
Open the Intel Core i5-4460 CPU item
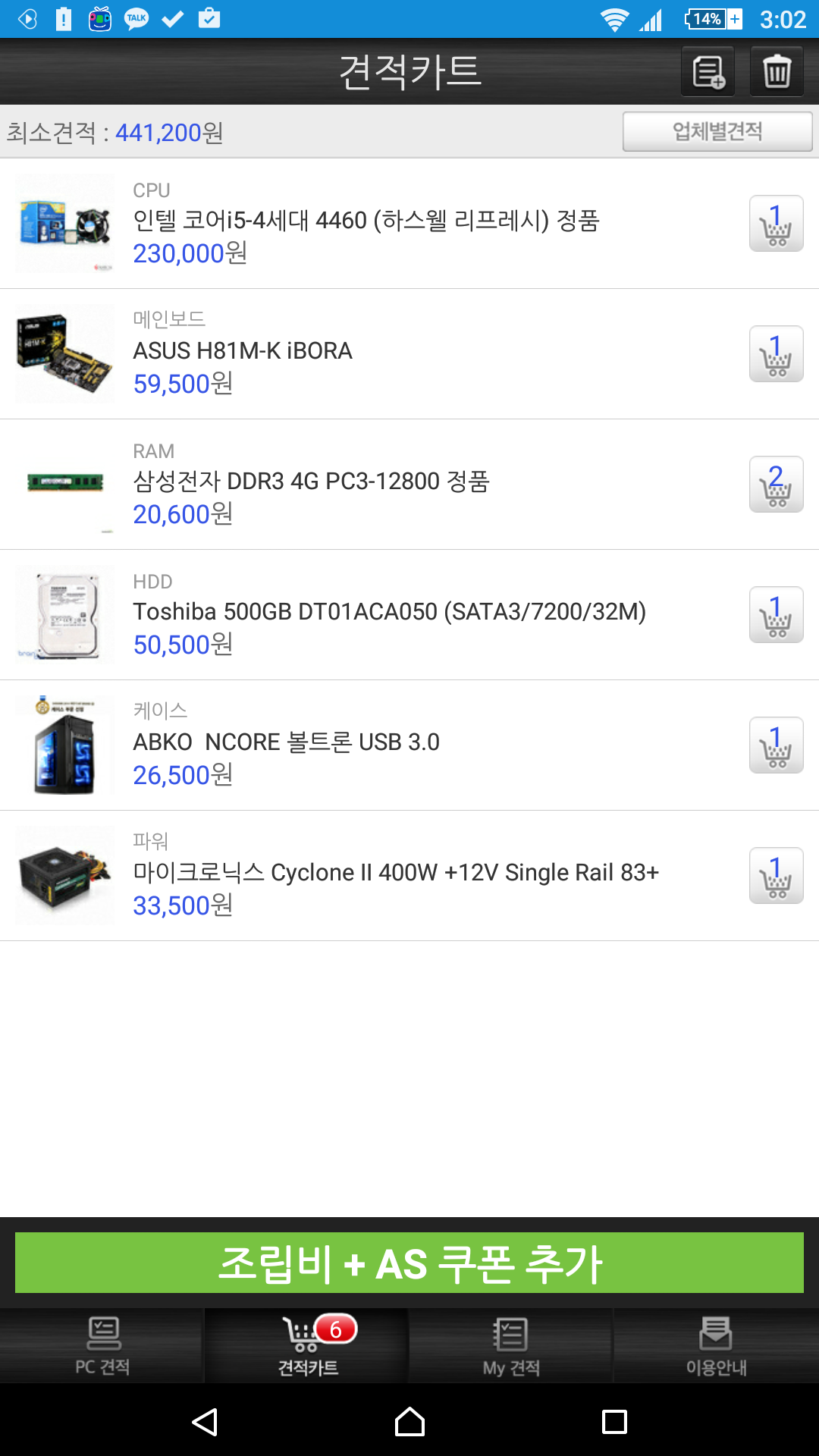click(366, 221)
